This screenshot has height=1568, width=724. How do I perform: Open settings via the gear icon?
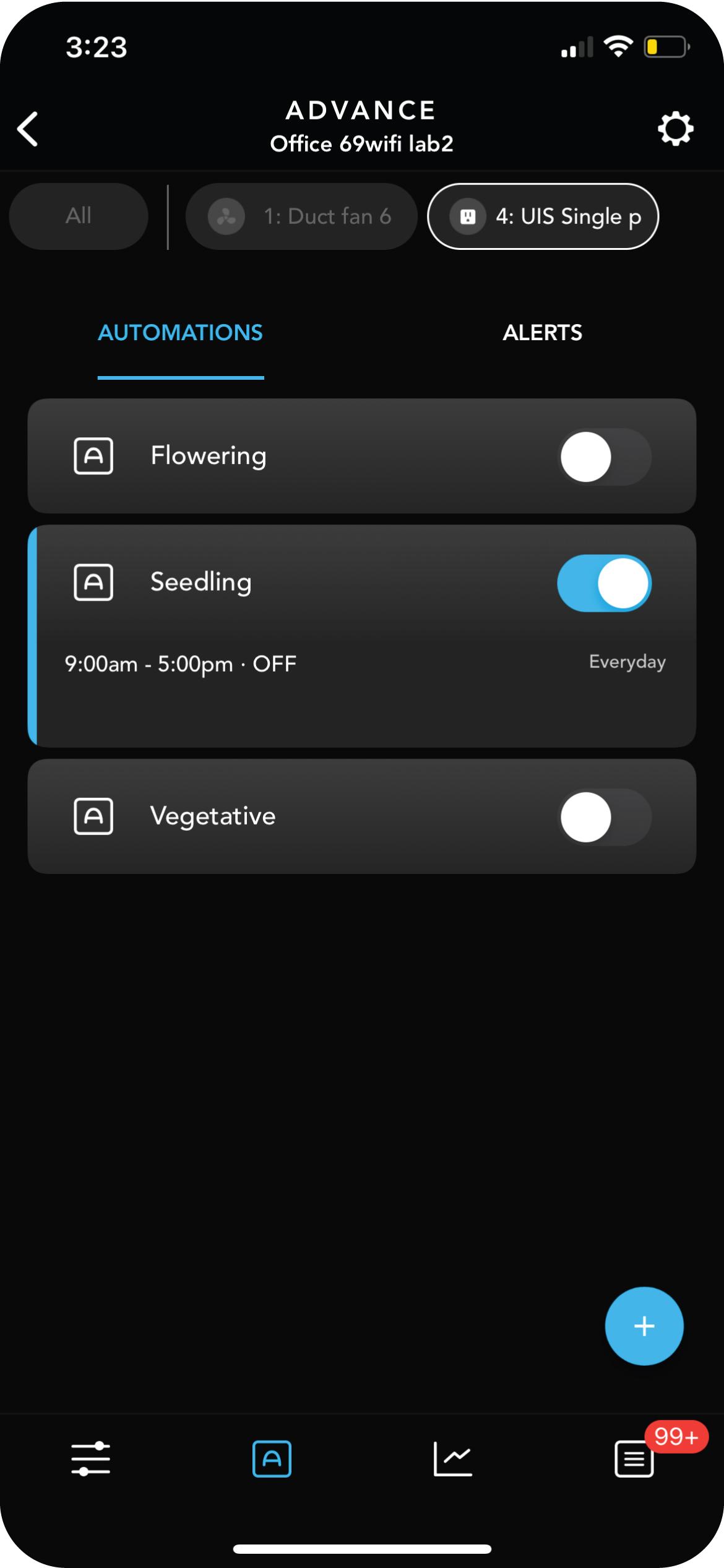pos(675,129)
